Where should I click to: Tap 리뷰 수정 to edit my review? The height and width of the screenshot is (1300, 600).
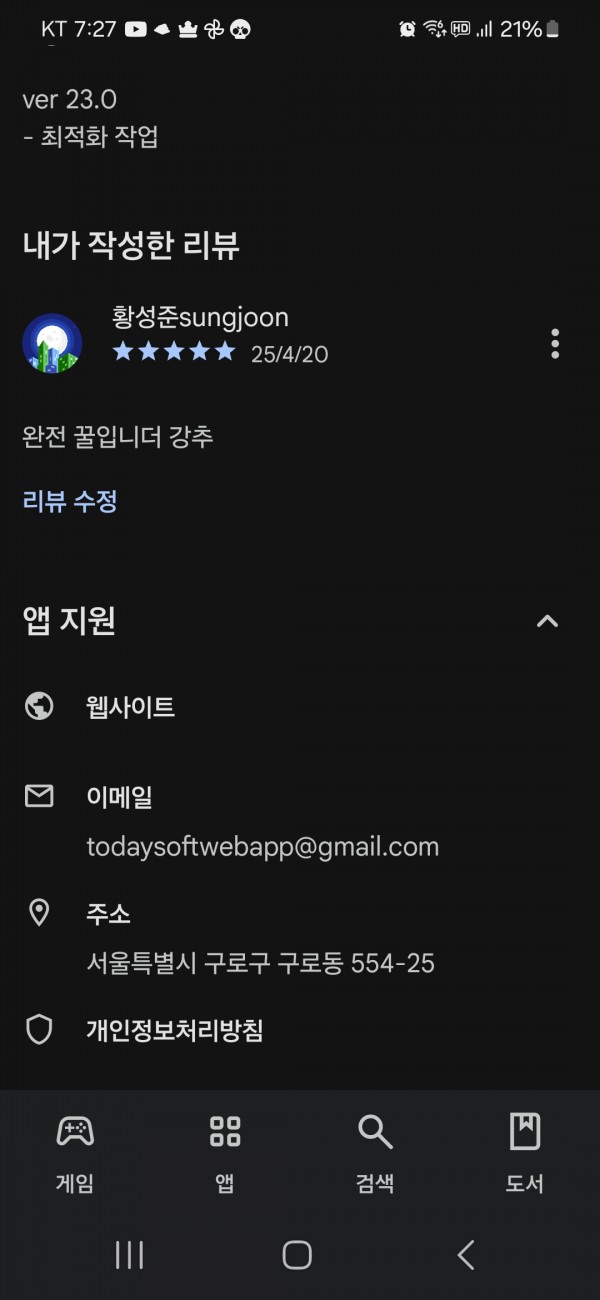(70, 501)
